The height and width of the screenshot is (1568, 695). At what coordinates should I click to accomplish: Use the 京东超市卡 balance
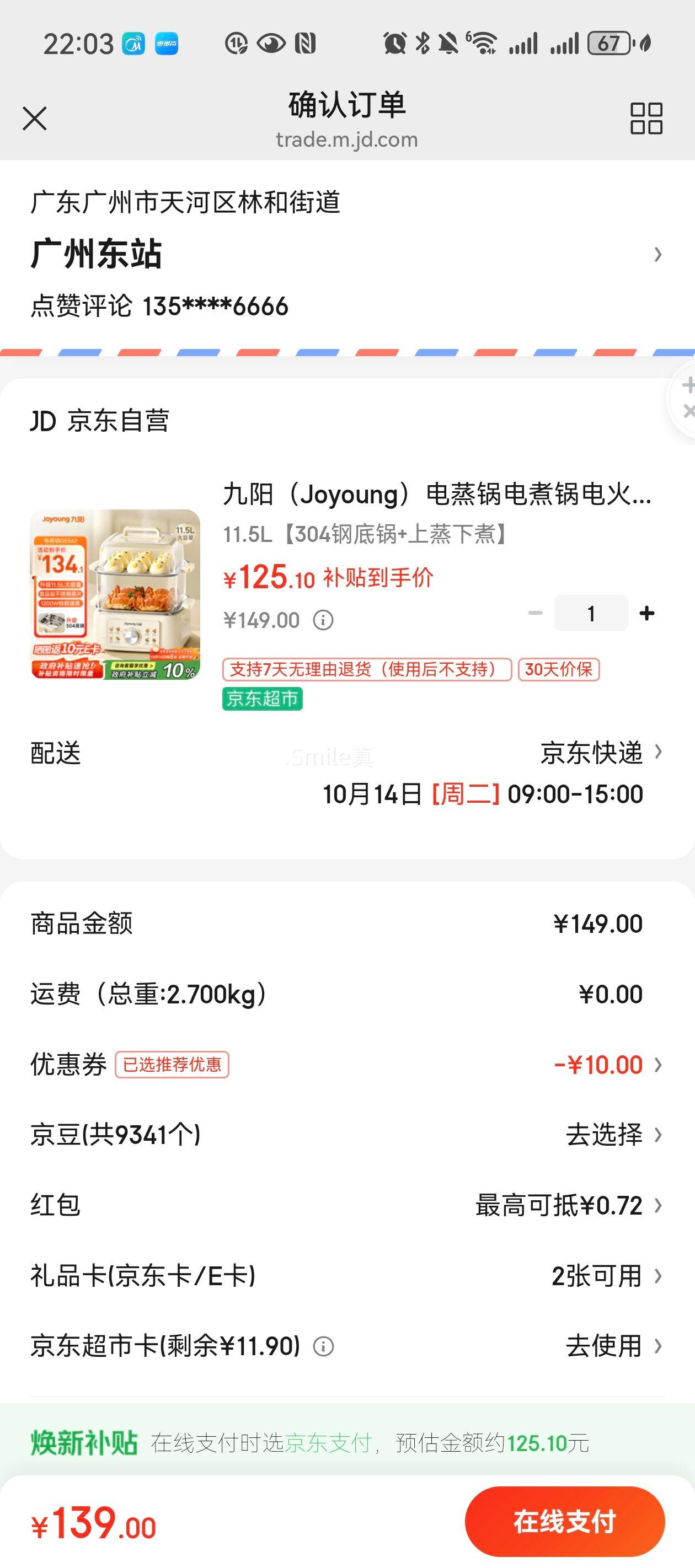(612, 1346)
